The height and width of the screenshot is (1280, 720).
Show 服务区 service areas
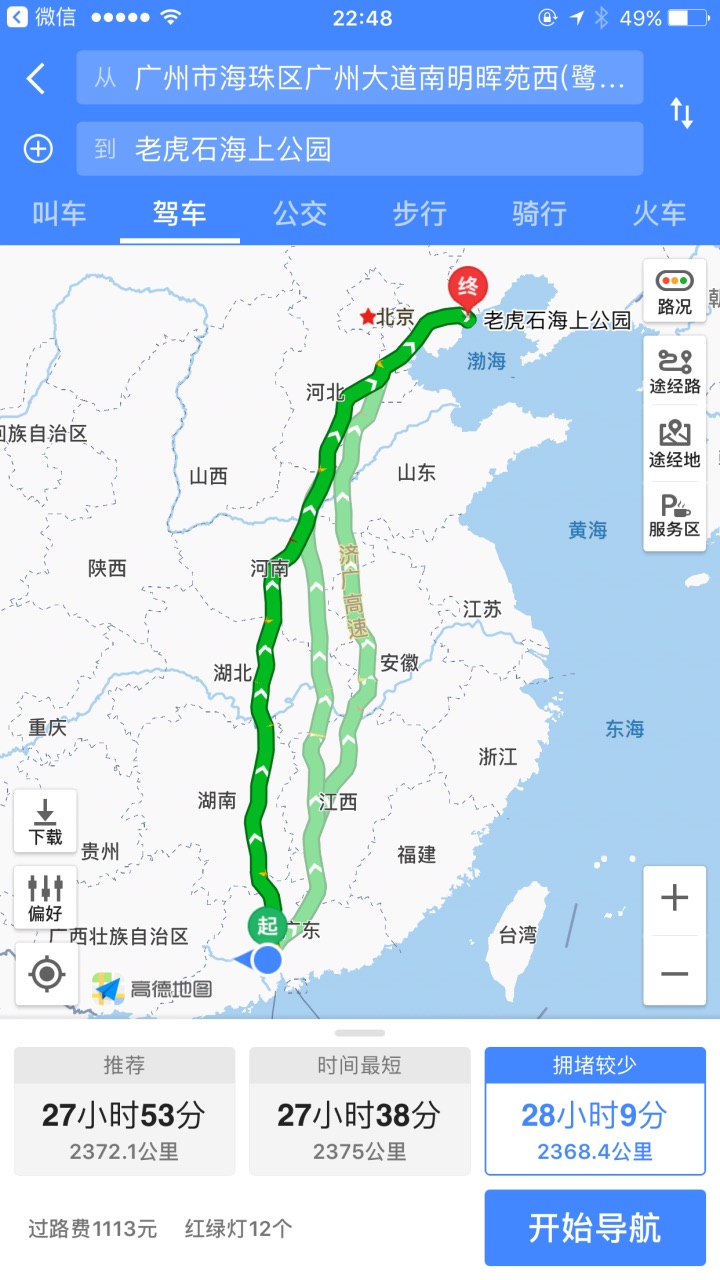[x=674, y=516]
